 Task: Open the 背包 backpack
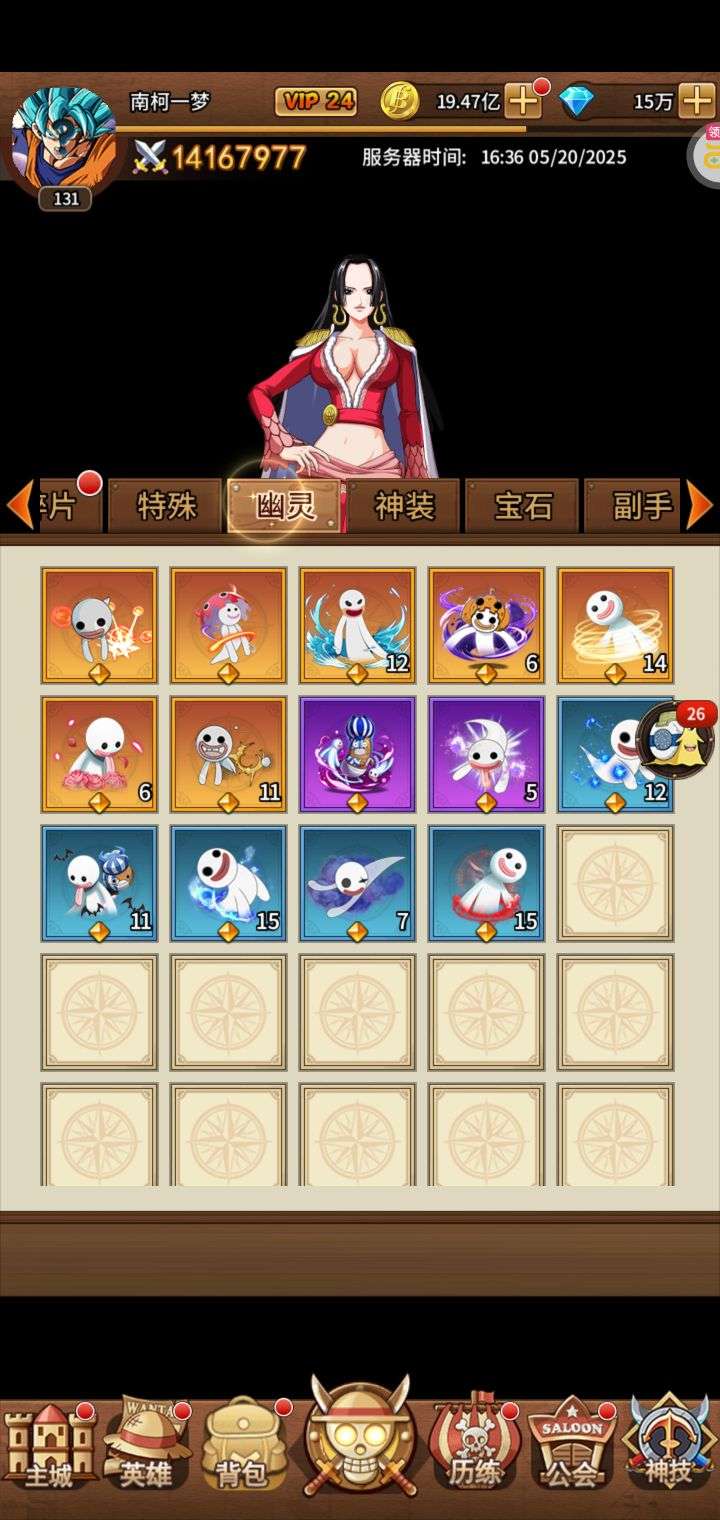[x=245, y=1445]
